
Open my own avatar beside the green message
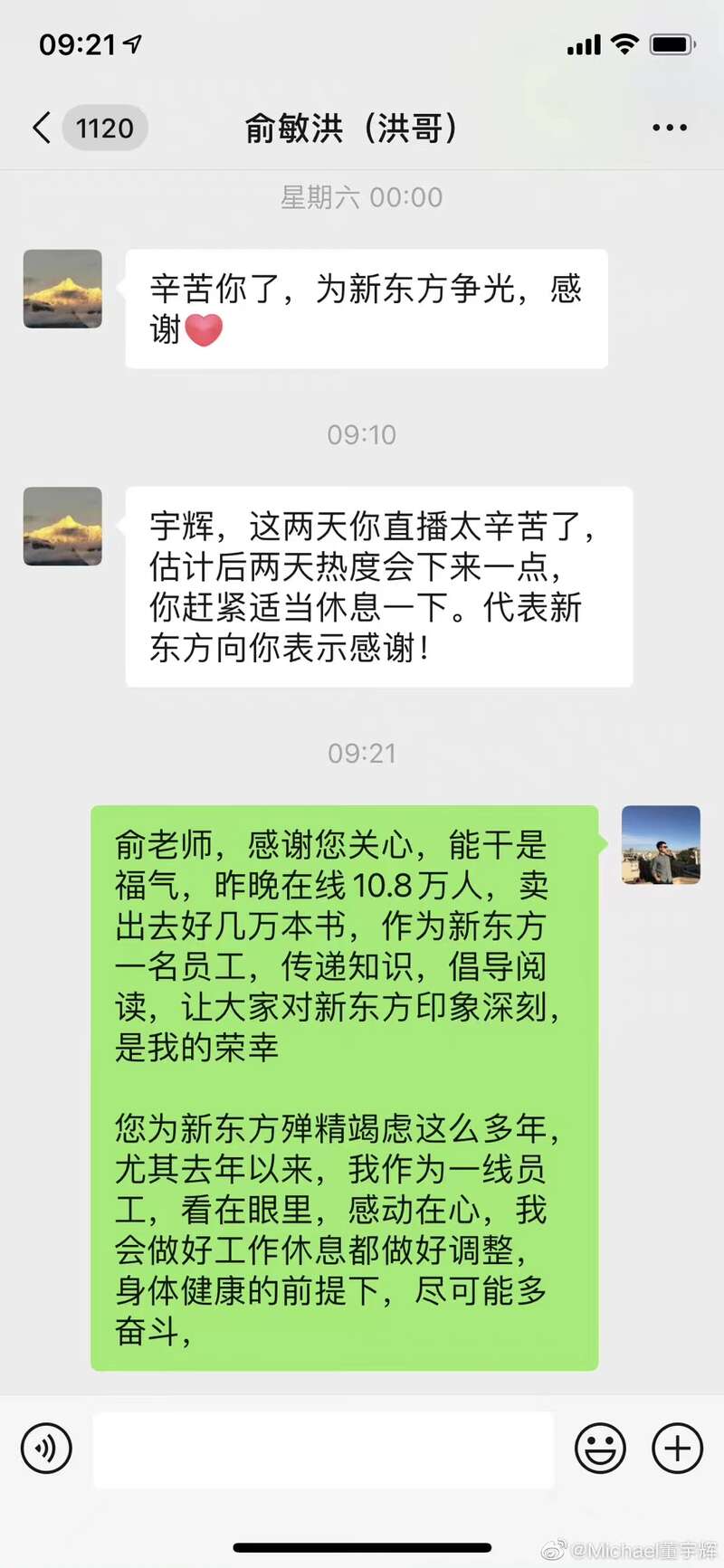661,844
